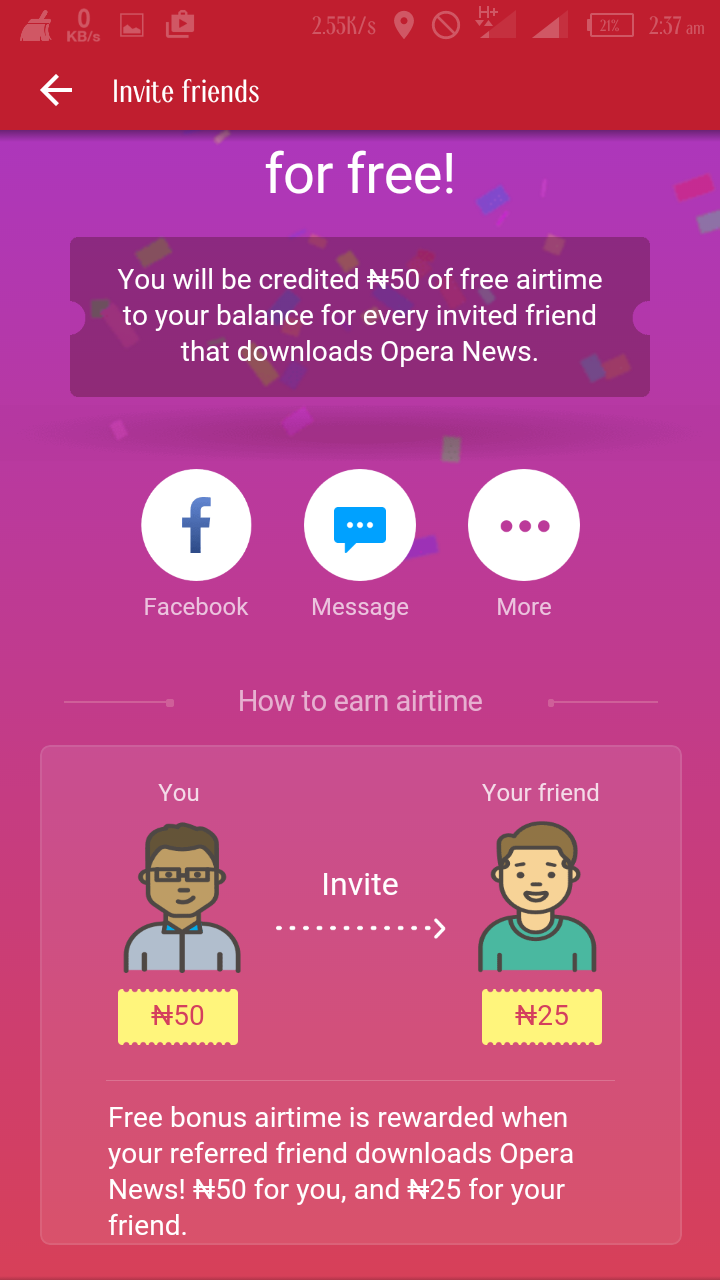
Task: Send the invite through Message
Action: 360,525
